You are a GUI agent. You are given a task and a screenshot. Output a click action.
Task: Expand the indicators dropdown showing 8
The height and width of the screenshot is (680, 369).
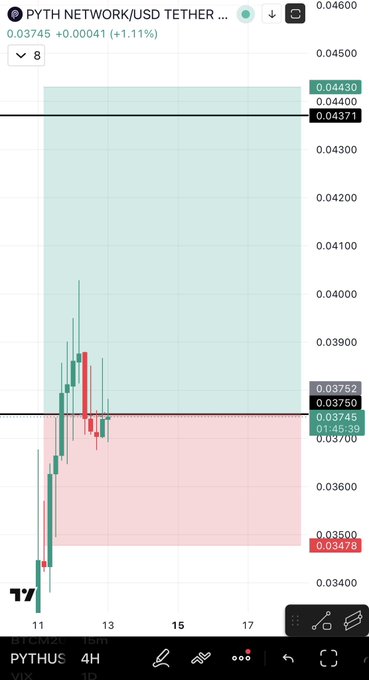point(26,56)
